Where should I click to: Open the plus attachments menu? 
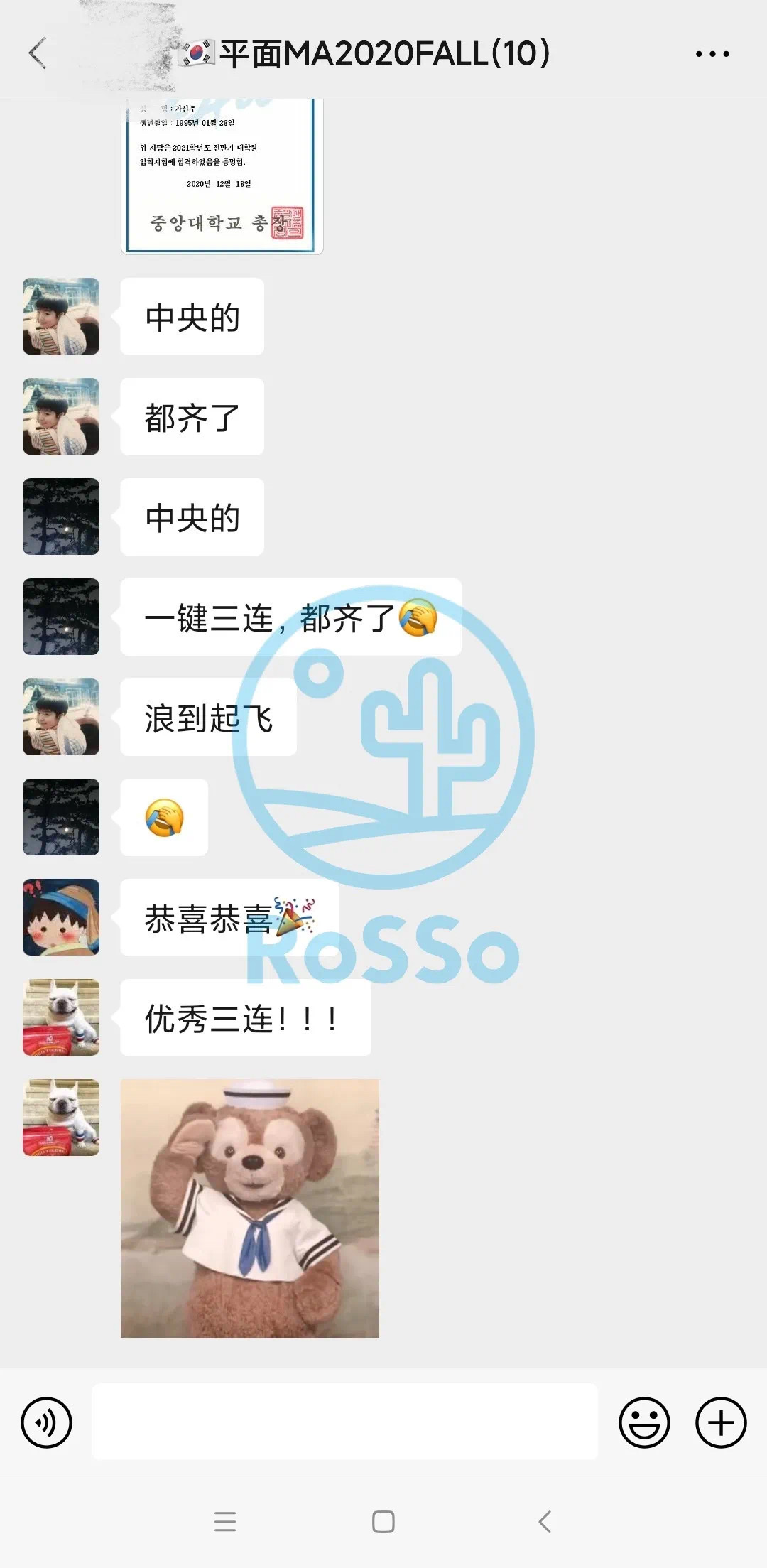pyautogui.click(x=720, y=1422)
